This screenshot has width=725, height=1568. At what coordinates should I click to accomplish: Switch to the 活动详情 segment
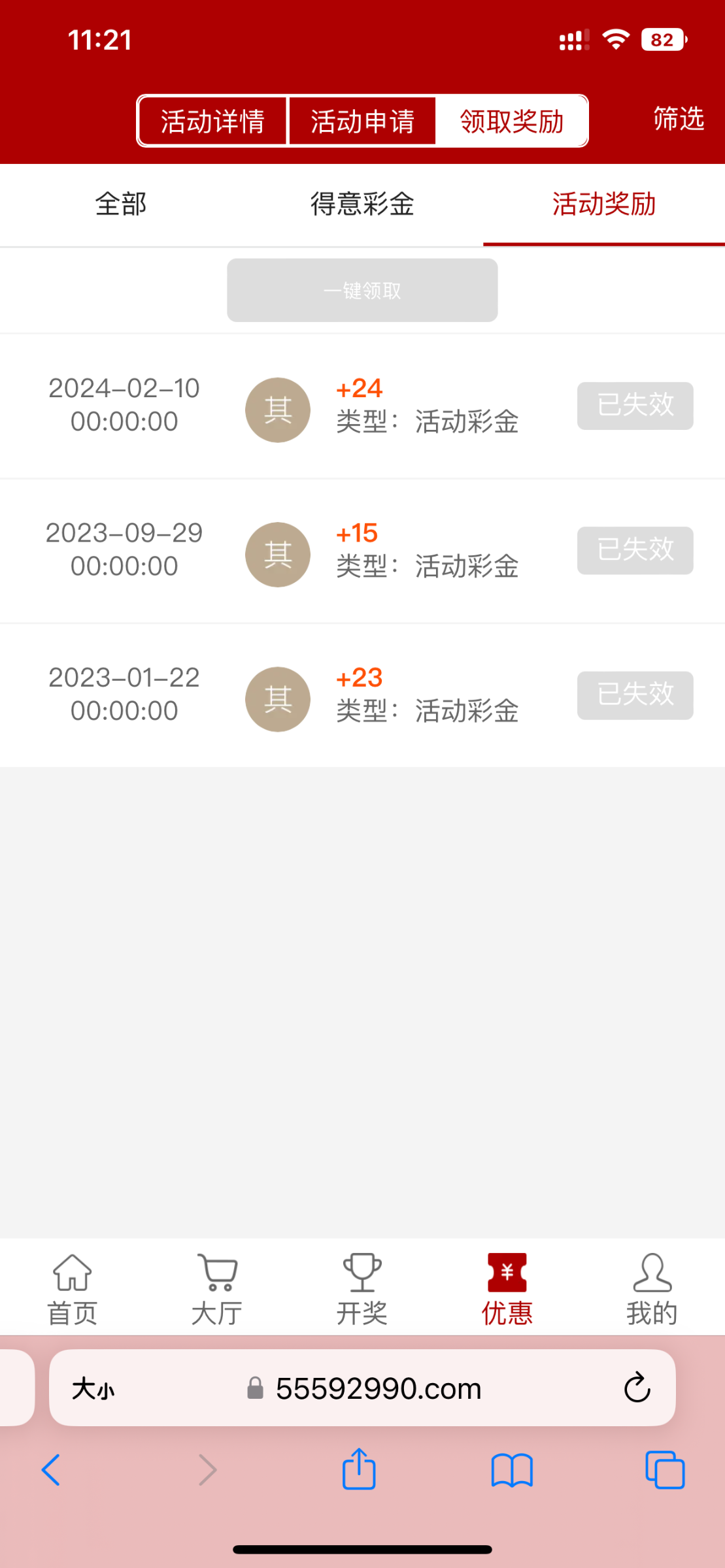[212, 122]
